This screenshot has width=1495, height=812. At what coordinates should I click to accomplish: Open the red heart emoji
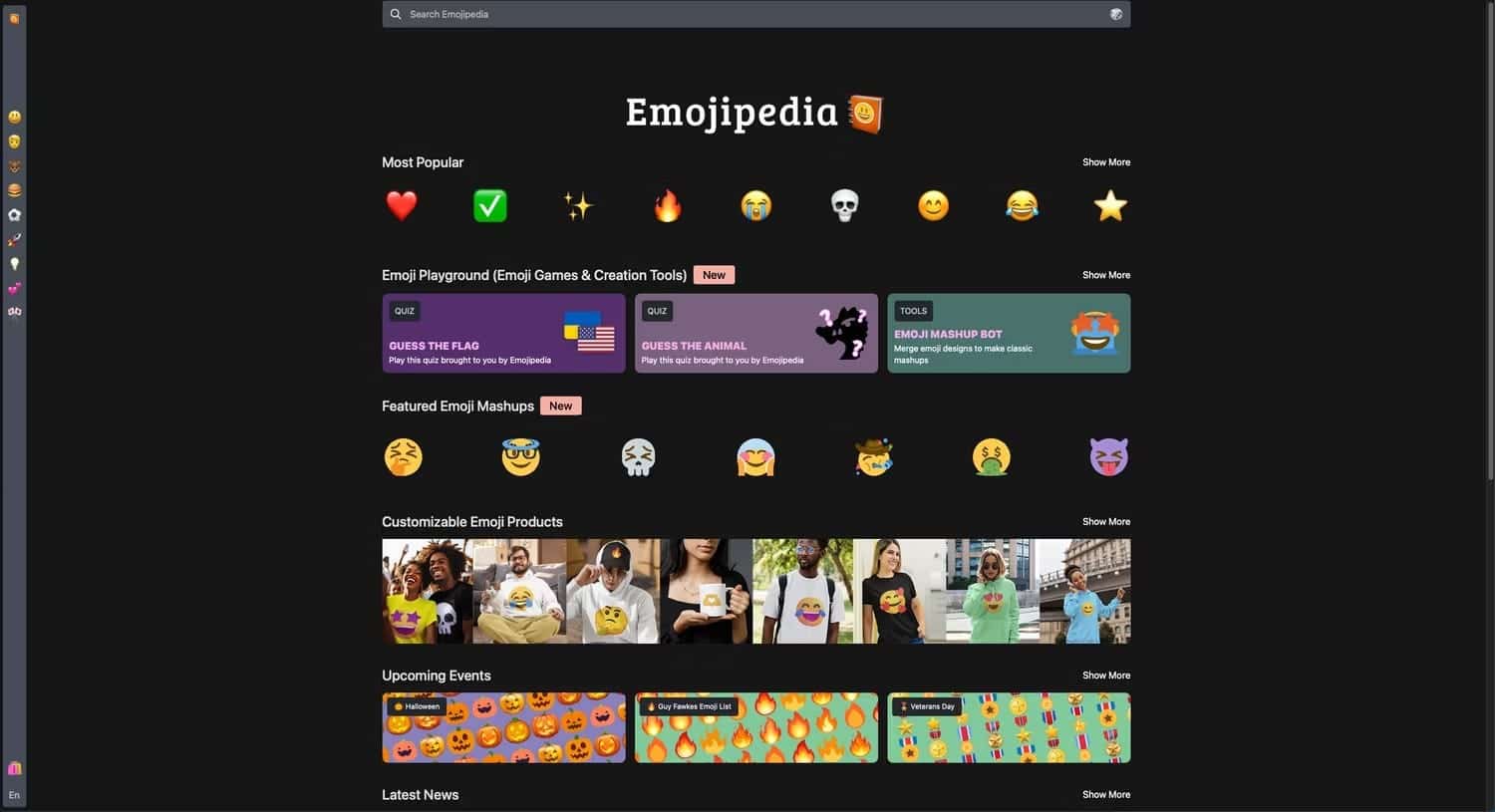[x=402, y=206]
